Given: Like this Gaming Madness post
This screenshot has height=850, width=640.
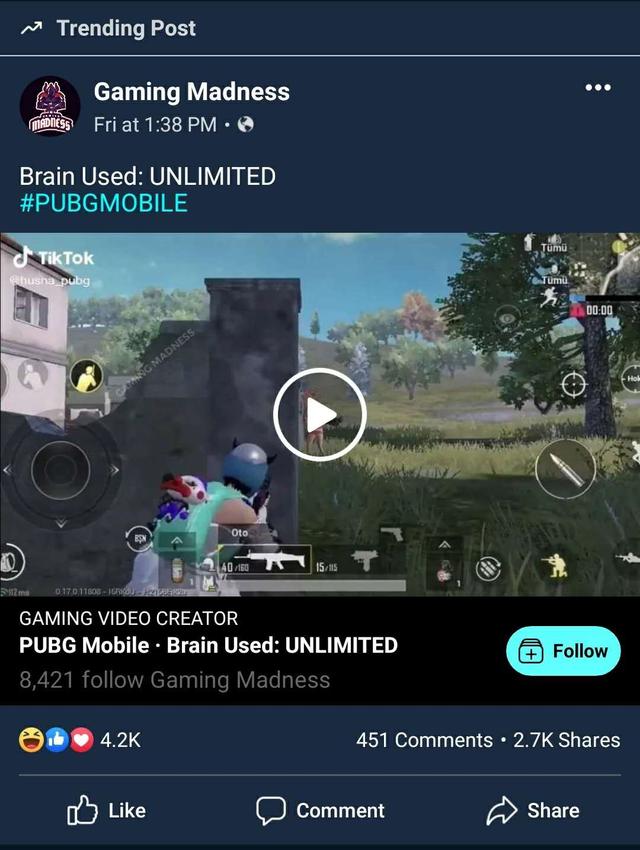Looking at the screenshot, I should click(106, 810).
